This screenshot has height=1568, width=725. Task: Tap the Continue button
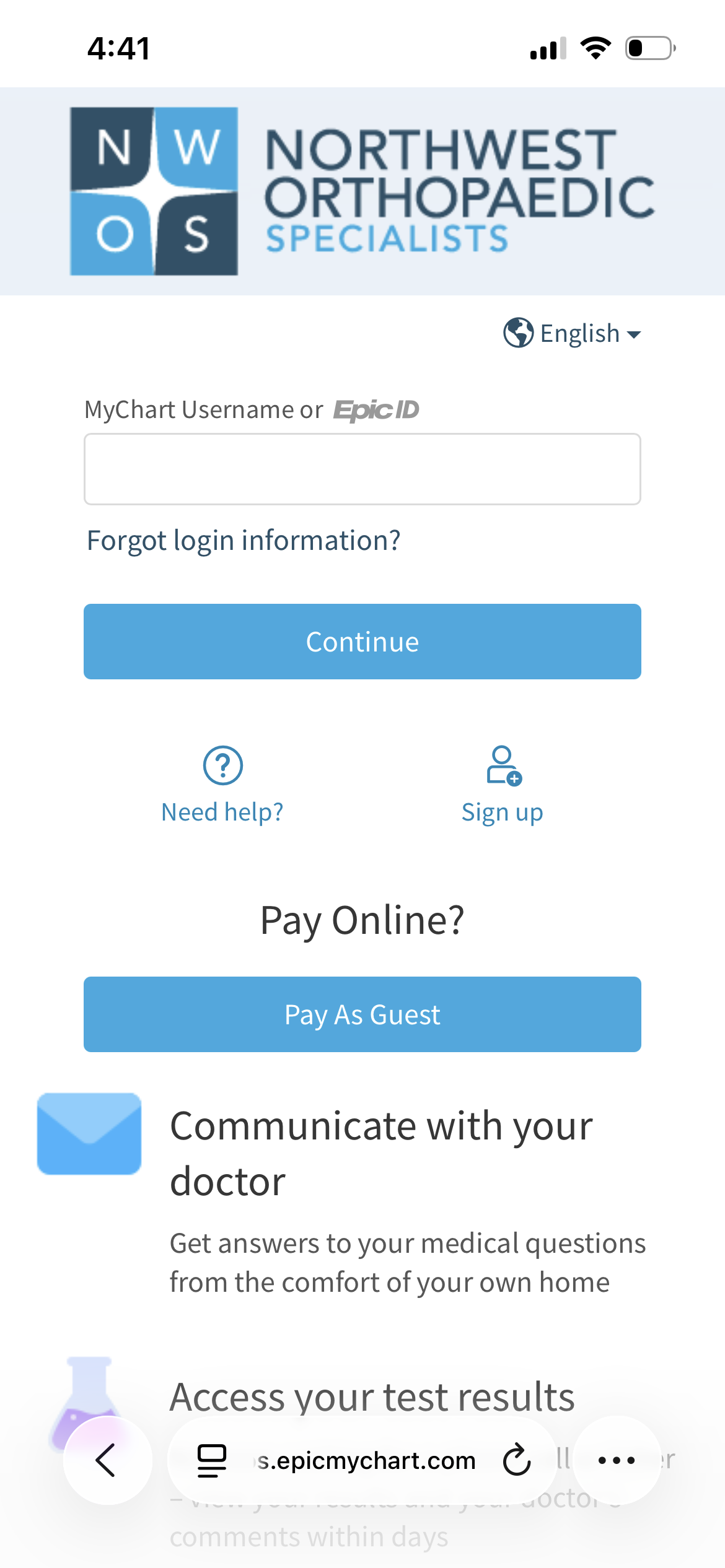point(362,642)
